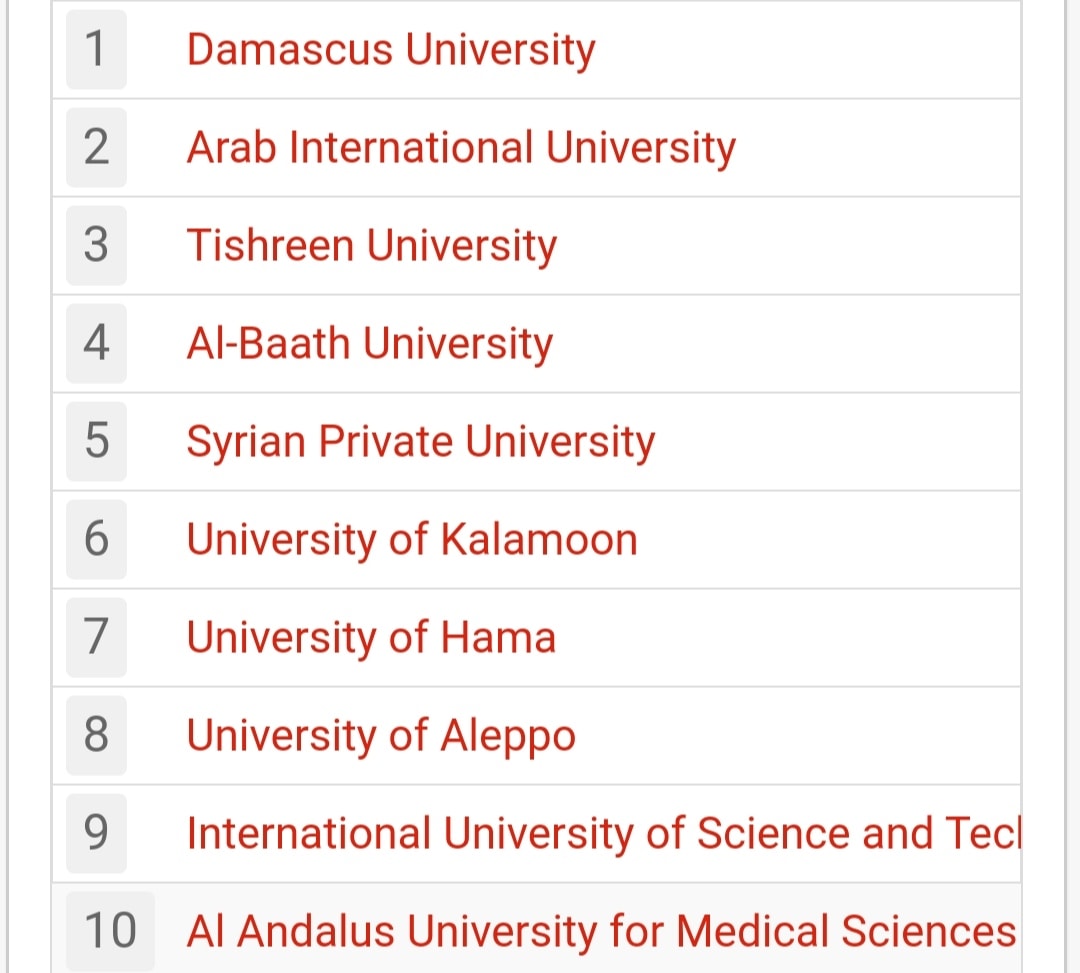This screenshot has width=1080, height=973.
Task: Open University of Kalamoon entry
Action: tap(412, 539)
